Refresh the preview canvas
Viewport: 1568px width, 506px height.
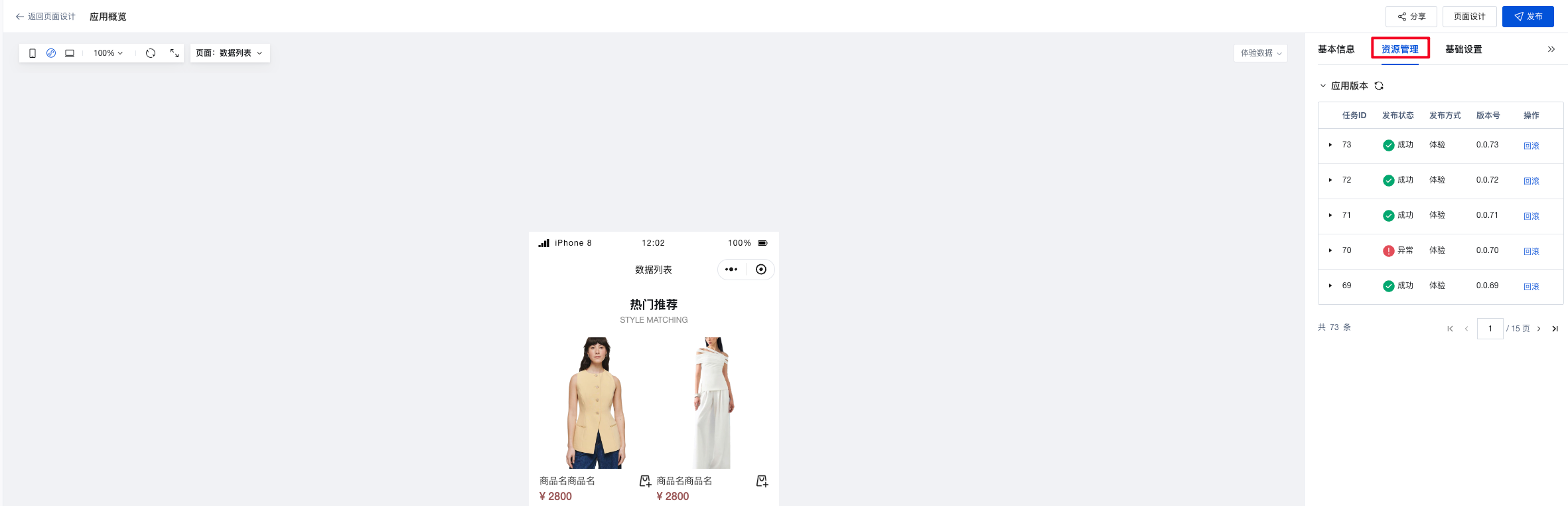click(151, 53)
